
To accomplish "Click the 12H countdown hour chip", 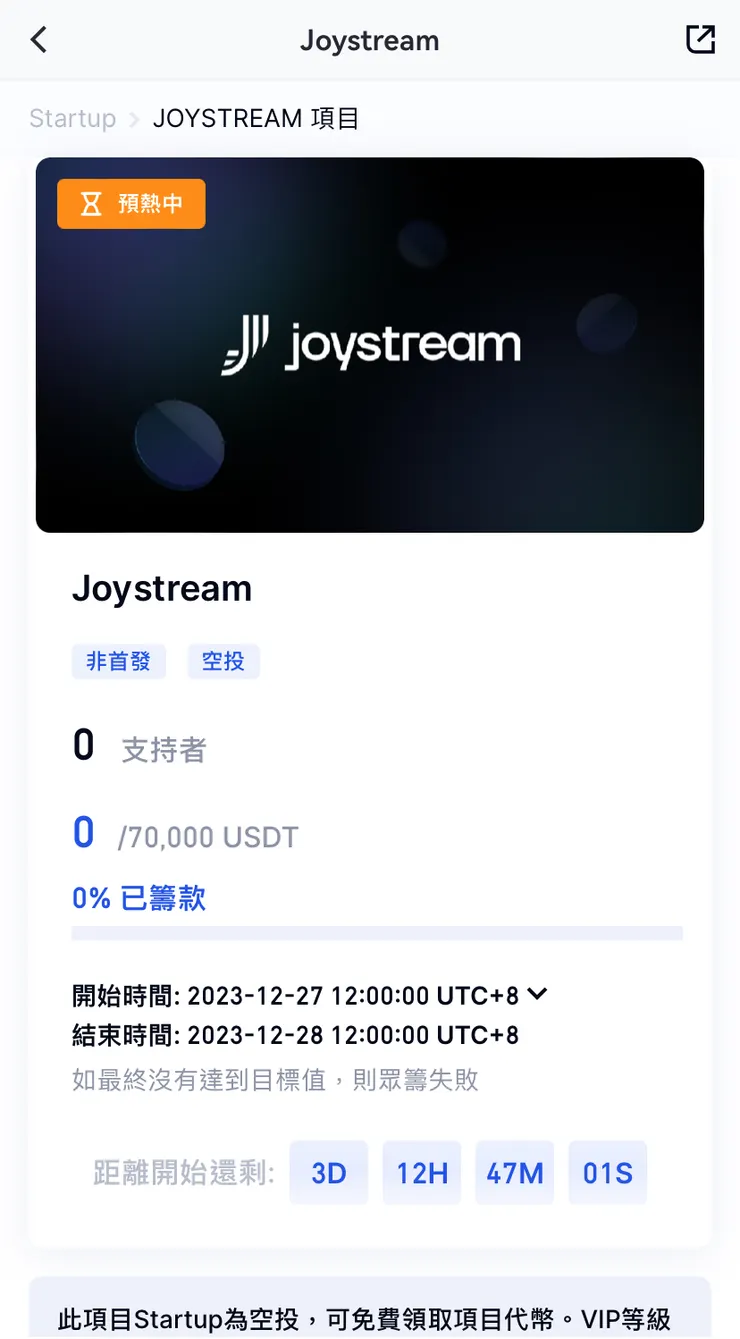I will click(x=422, y=1172).
